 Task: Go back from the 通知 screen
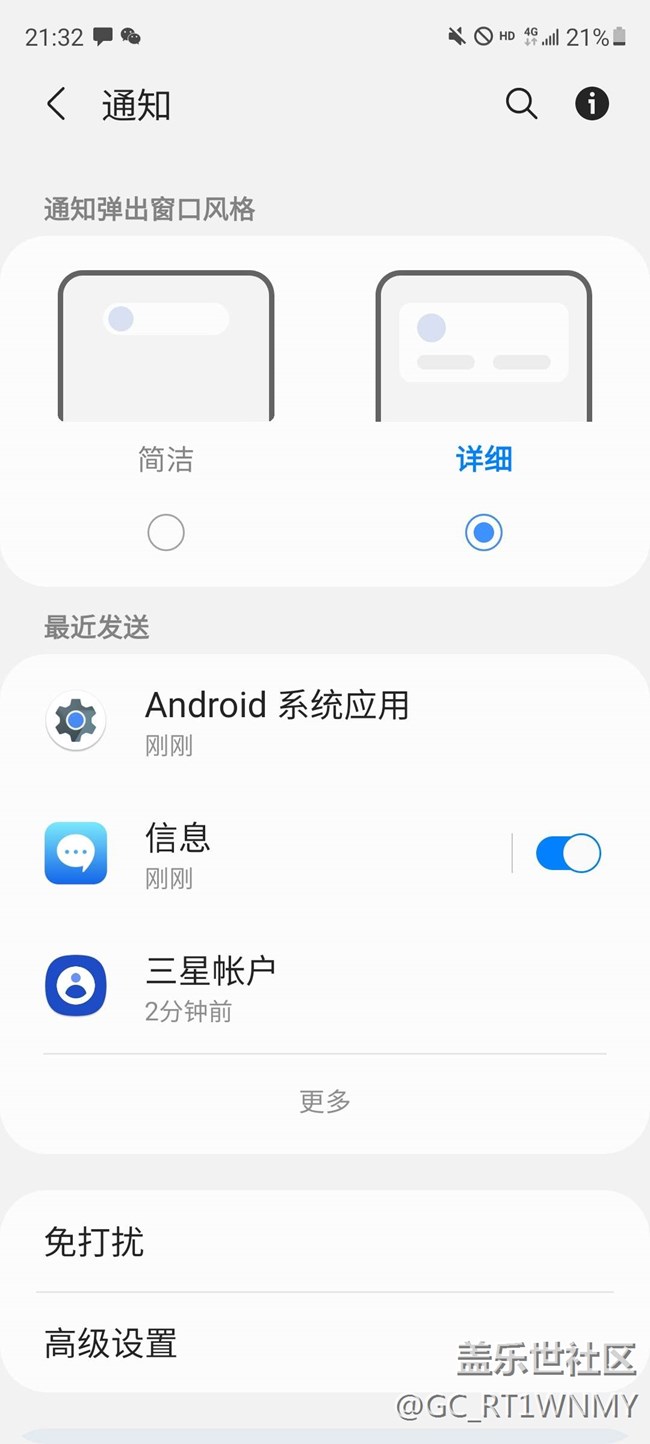[x=56, y=104]
